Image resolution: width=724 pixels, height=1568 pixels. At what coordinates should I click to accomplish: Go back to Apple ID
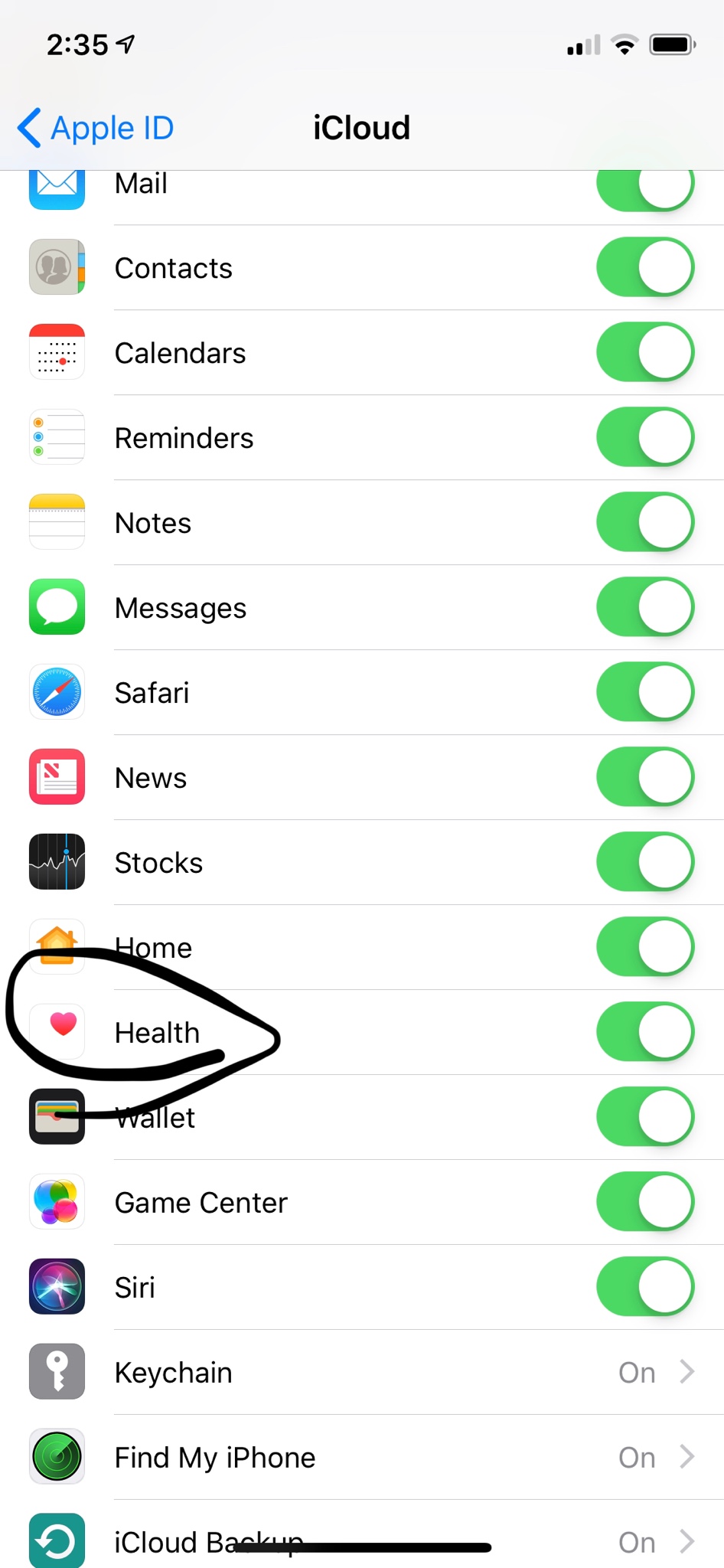point(96,128)
